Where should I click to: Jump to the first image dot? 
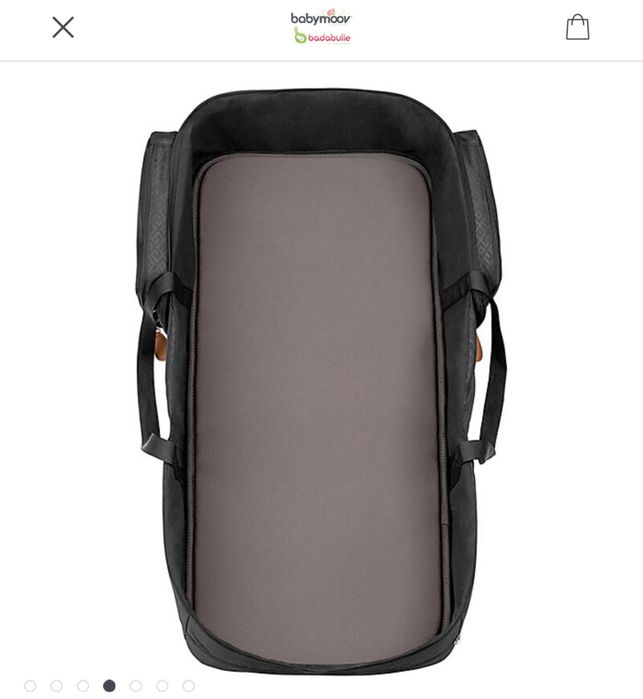(x=30, y=686)
